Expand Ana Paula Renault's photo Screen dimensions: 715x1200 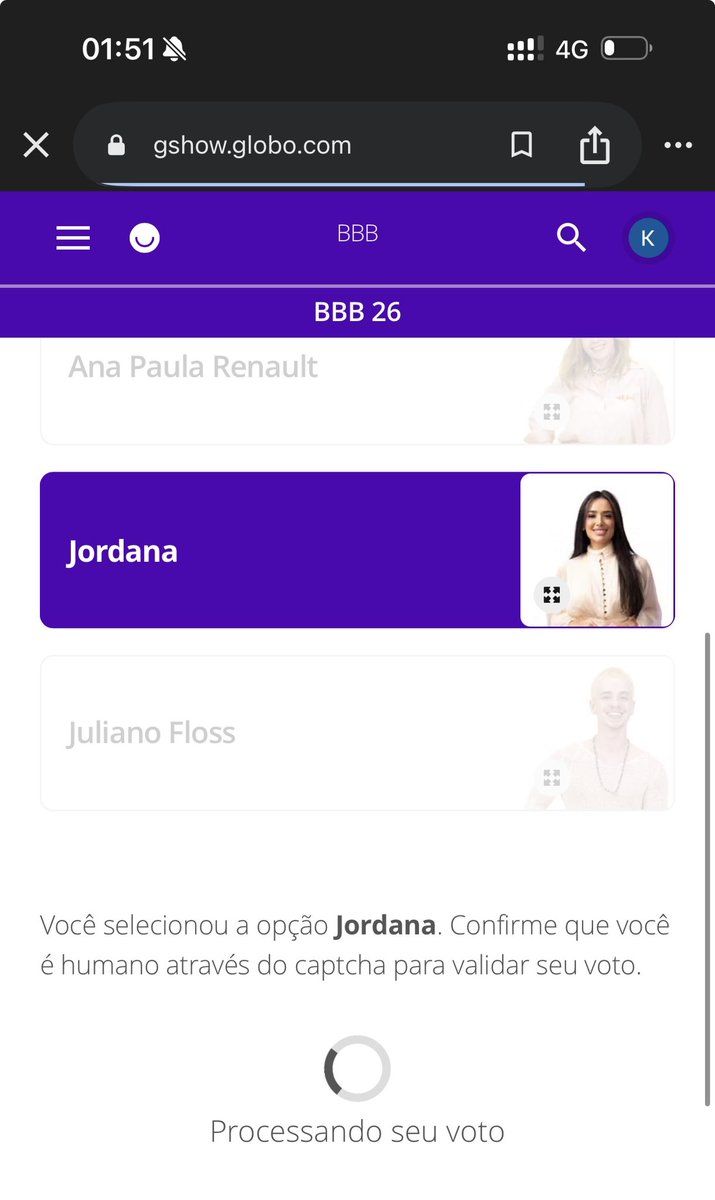[551, 411]
